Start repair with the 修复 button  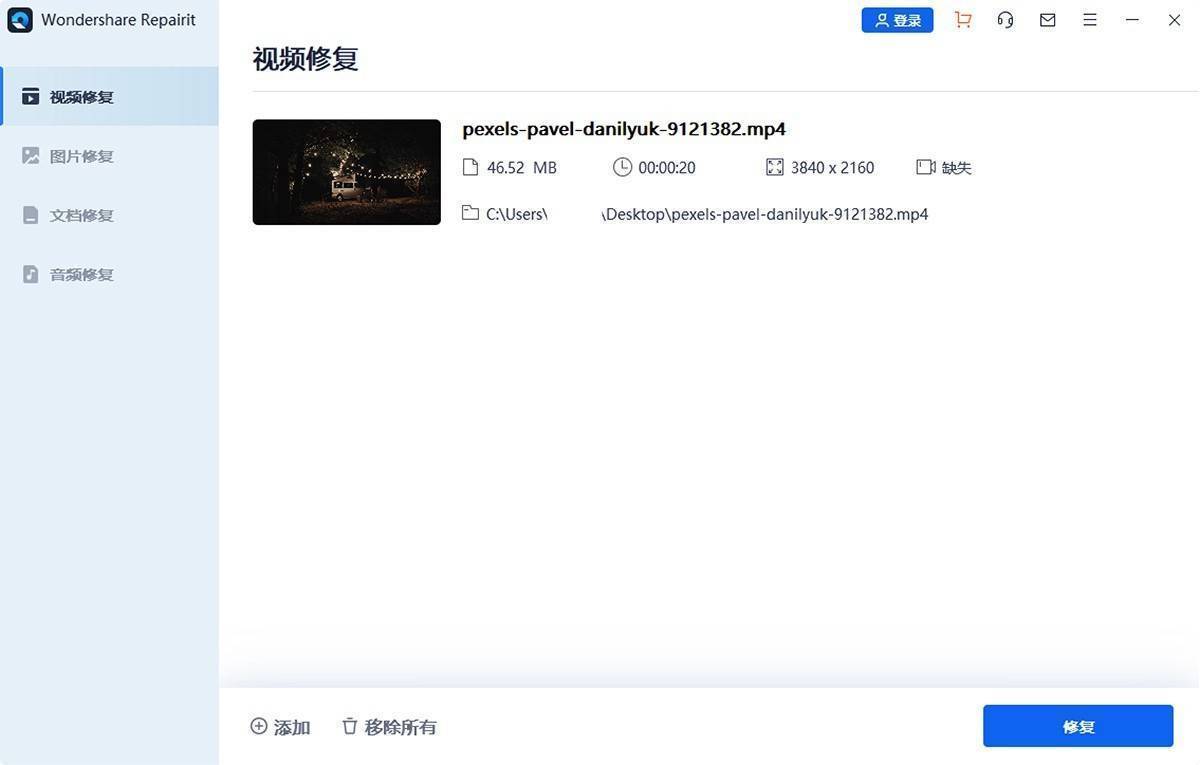(x=1077, y=726)
